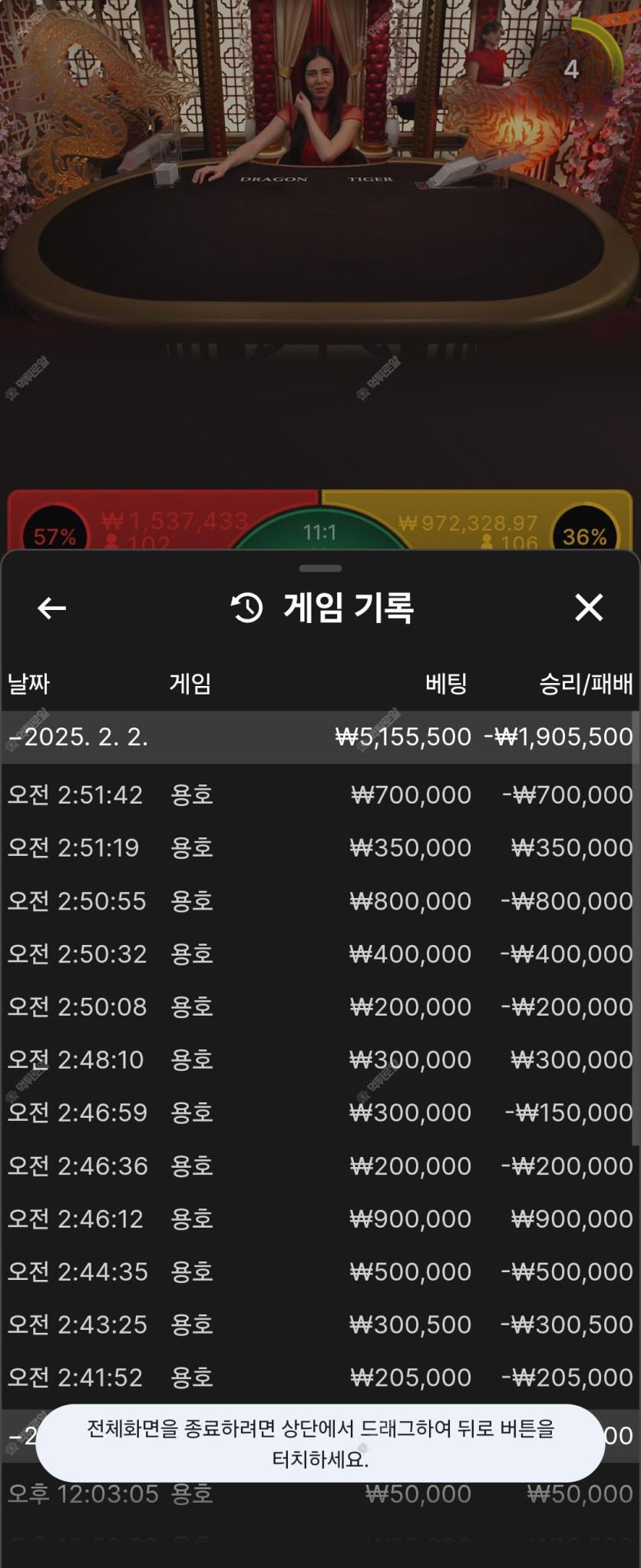The height and width of the screenshot is (1568, 641).
Task: Select the 오전 2:50:55 용호 entry
Action: (319, 900)
